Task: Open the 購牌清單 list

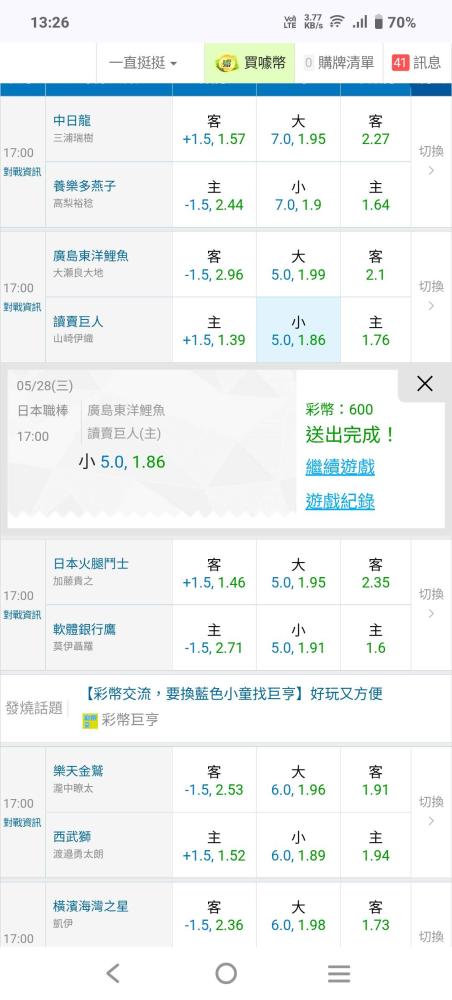Action: pyautogui.click(x=339, y=62)
